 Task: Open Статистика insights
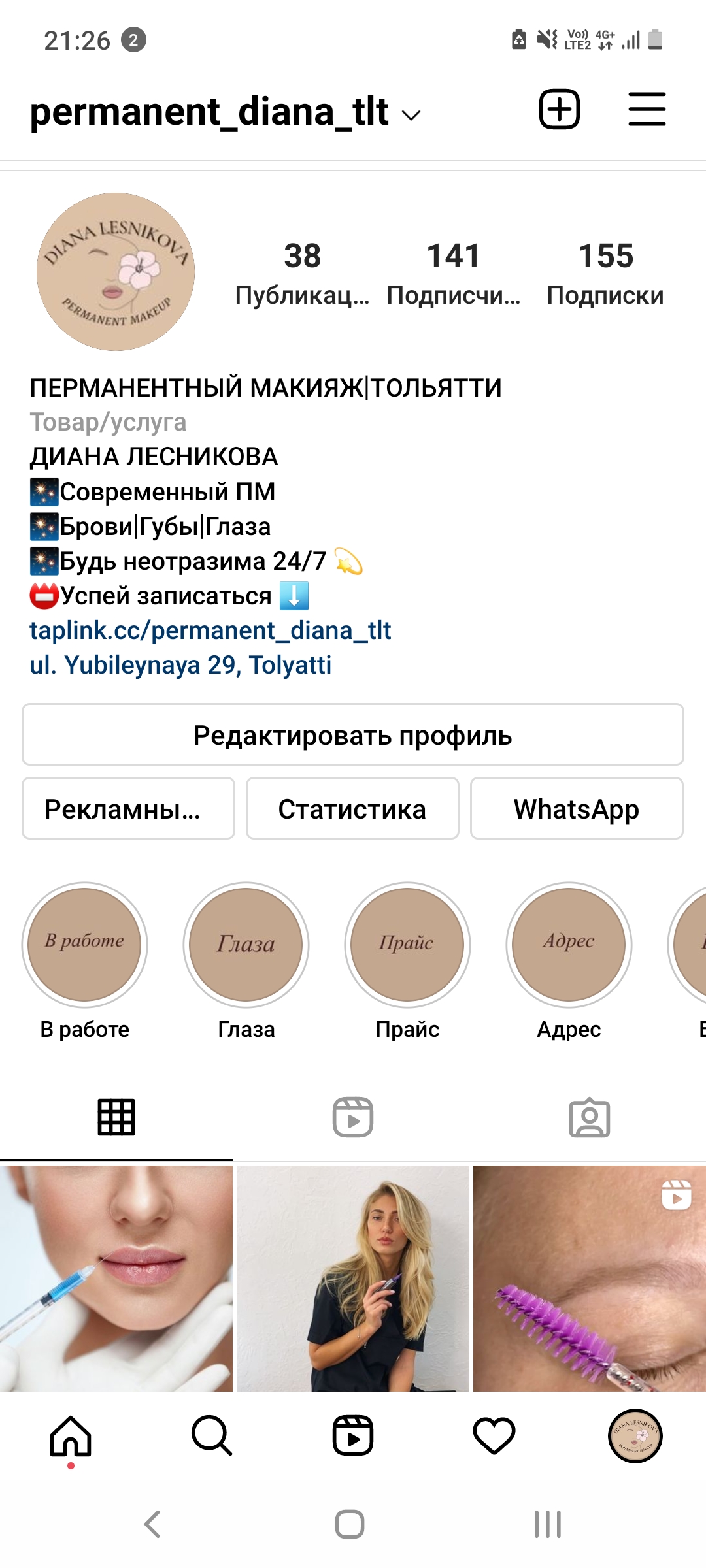(352, 809)
